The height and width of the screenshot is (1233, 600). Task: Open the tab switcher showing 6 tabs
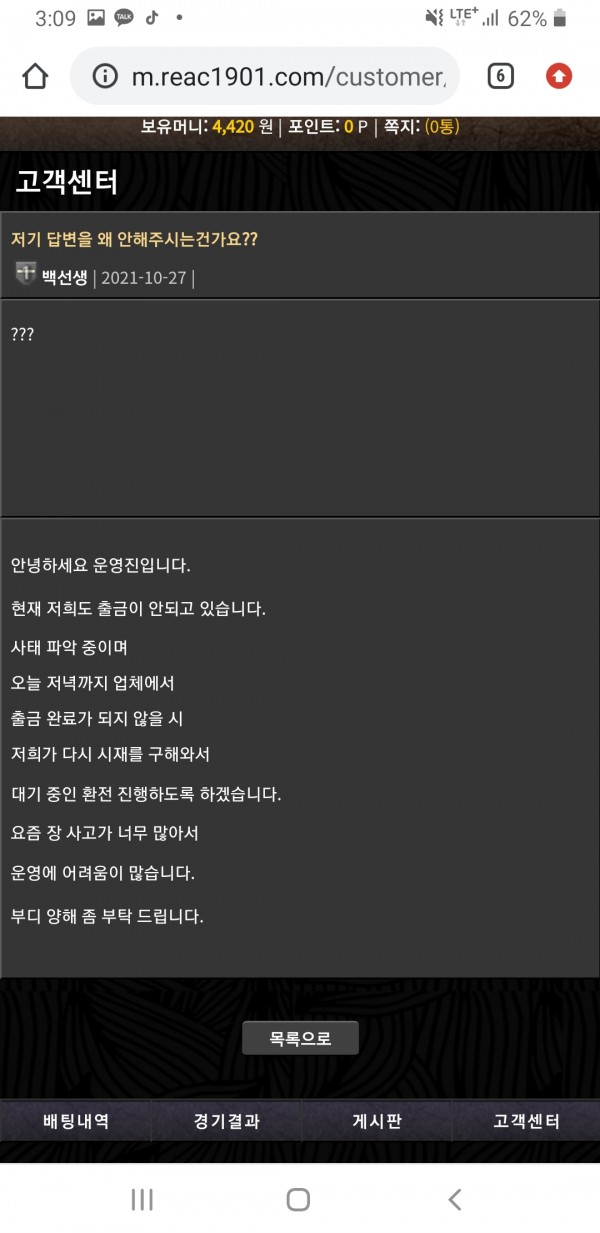(501, 76)
